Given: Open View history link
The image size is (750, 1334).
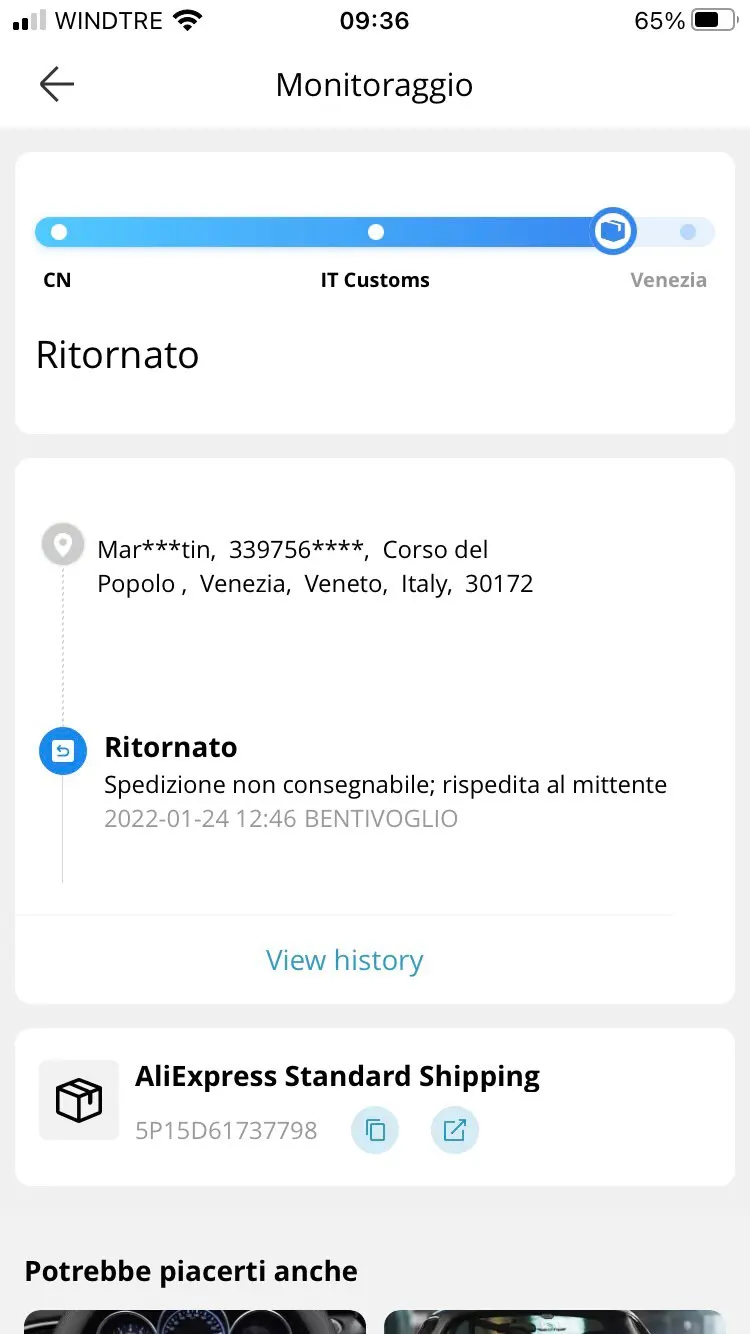Looking at the screenshot, I should 345,960.
